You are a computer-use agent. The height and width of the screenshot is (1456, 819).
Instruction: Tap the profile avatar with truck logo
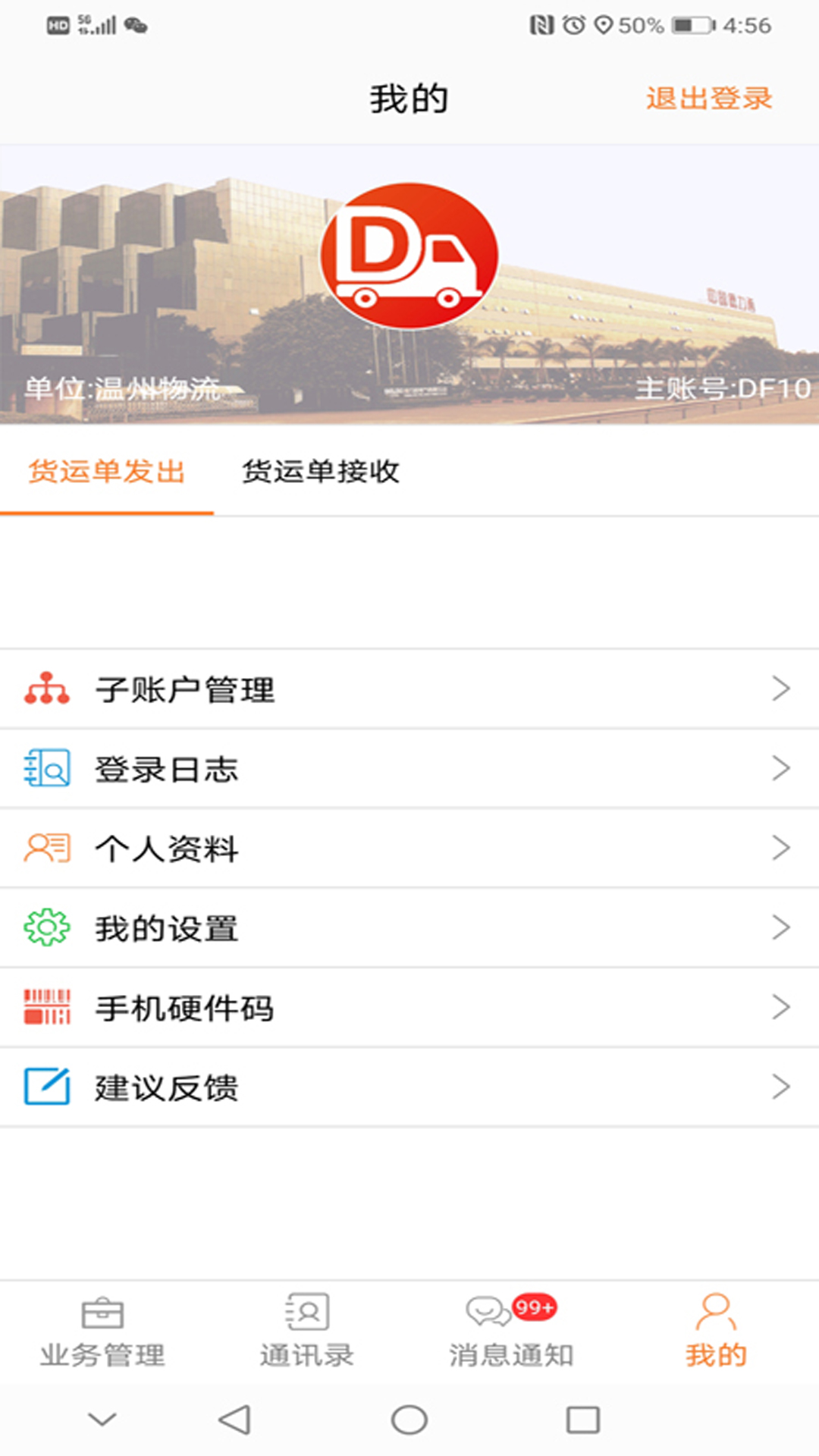(x=409, y=256)
